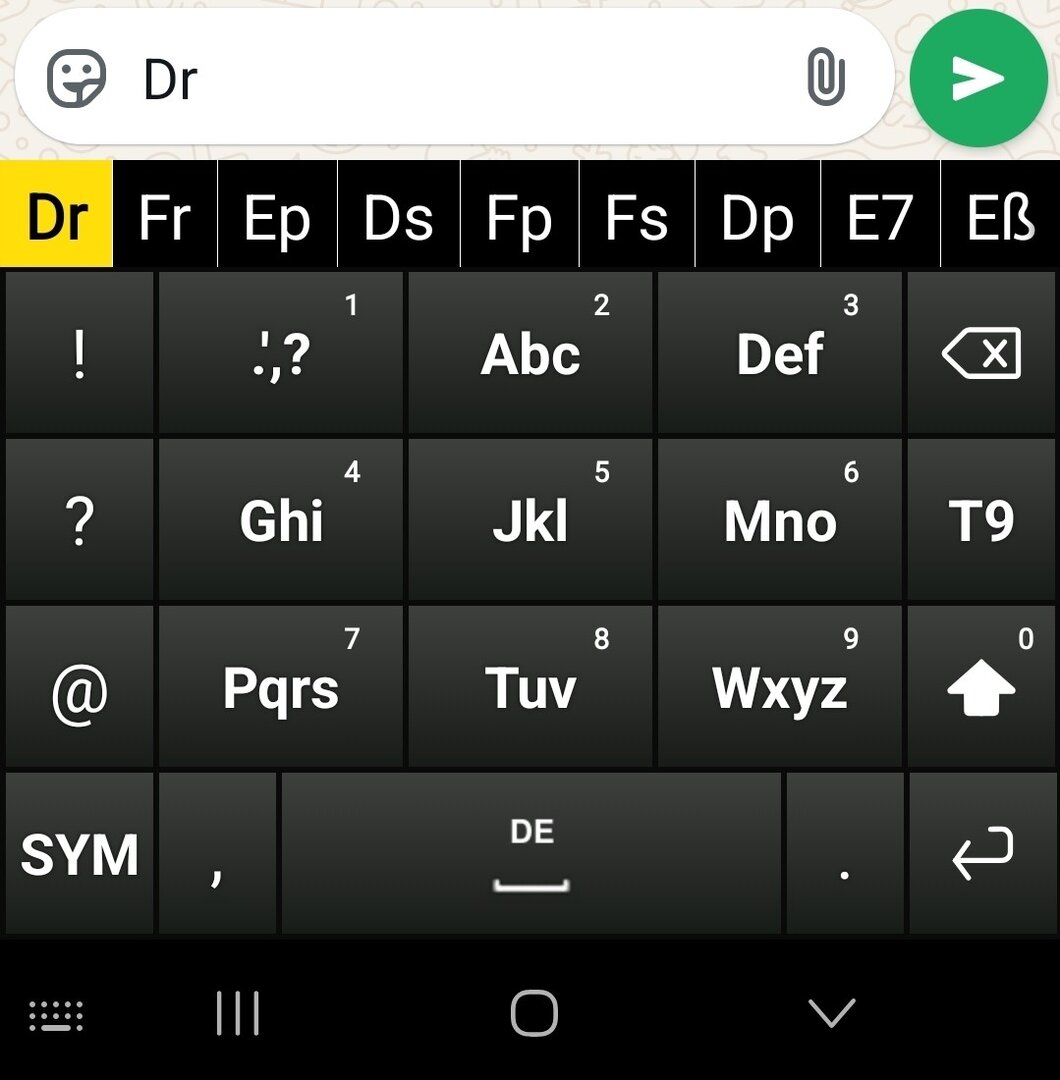
Task: Send the typed message
Action: (x=977, y=79)
